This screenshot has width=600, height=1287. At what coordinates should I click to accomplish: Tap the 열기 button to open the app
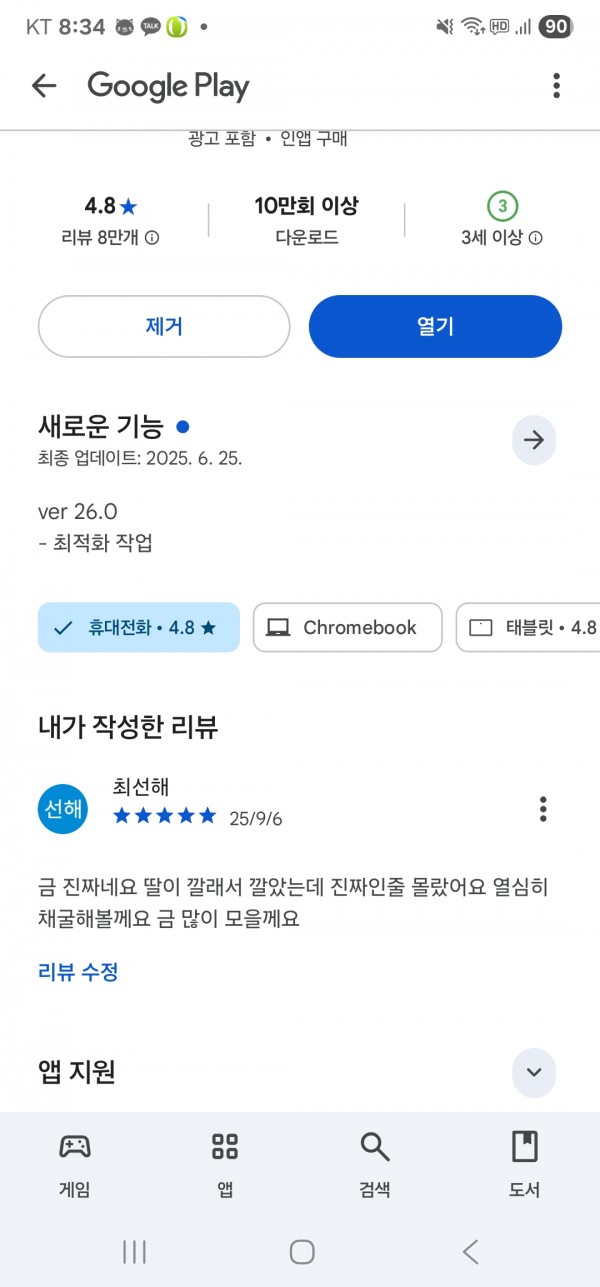435,327
